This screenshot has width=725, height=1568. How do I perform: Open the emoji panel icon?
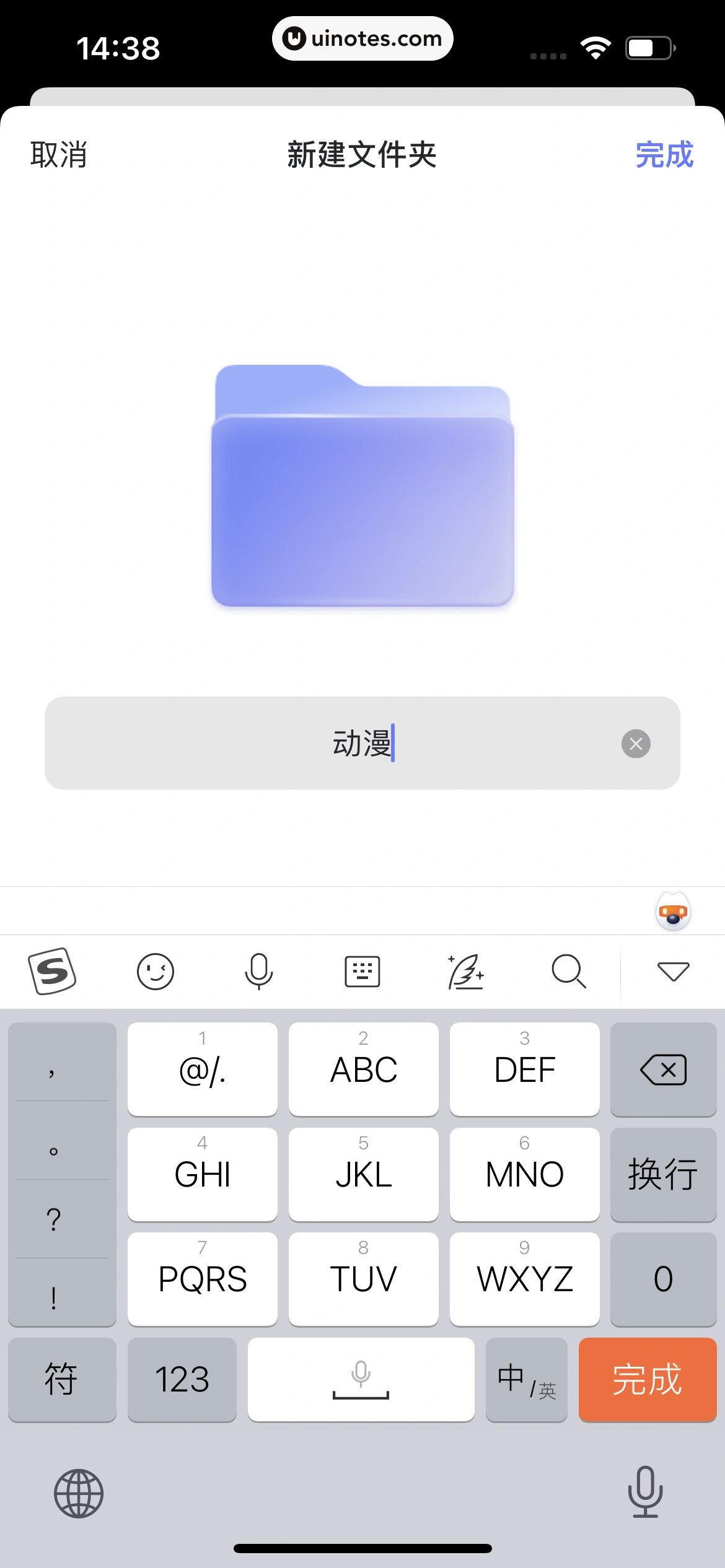point(156,971)
